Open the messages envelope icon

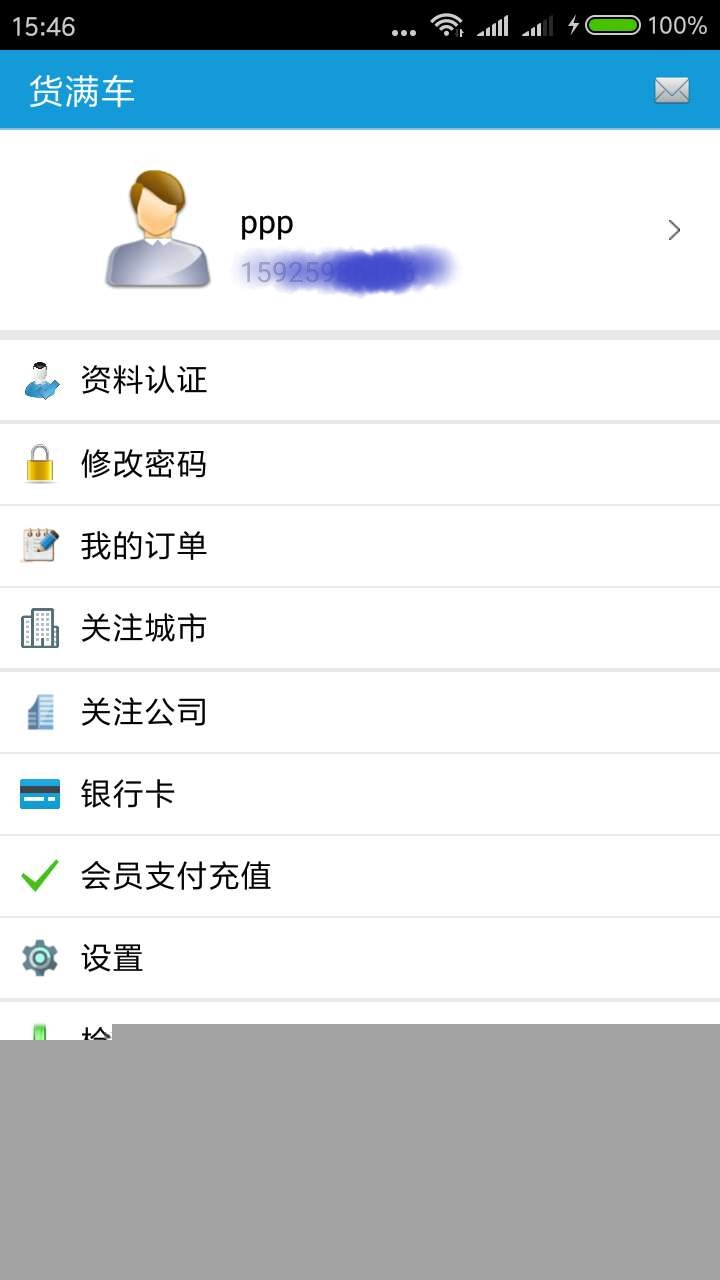672,91
